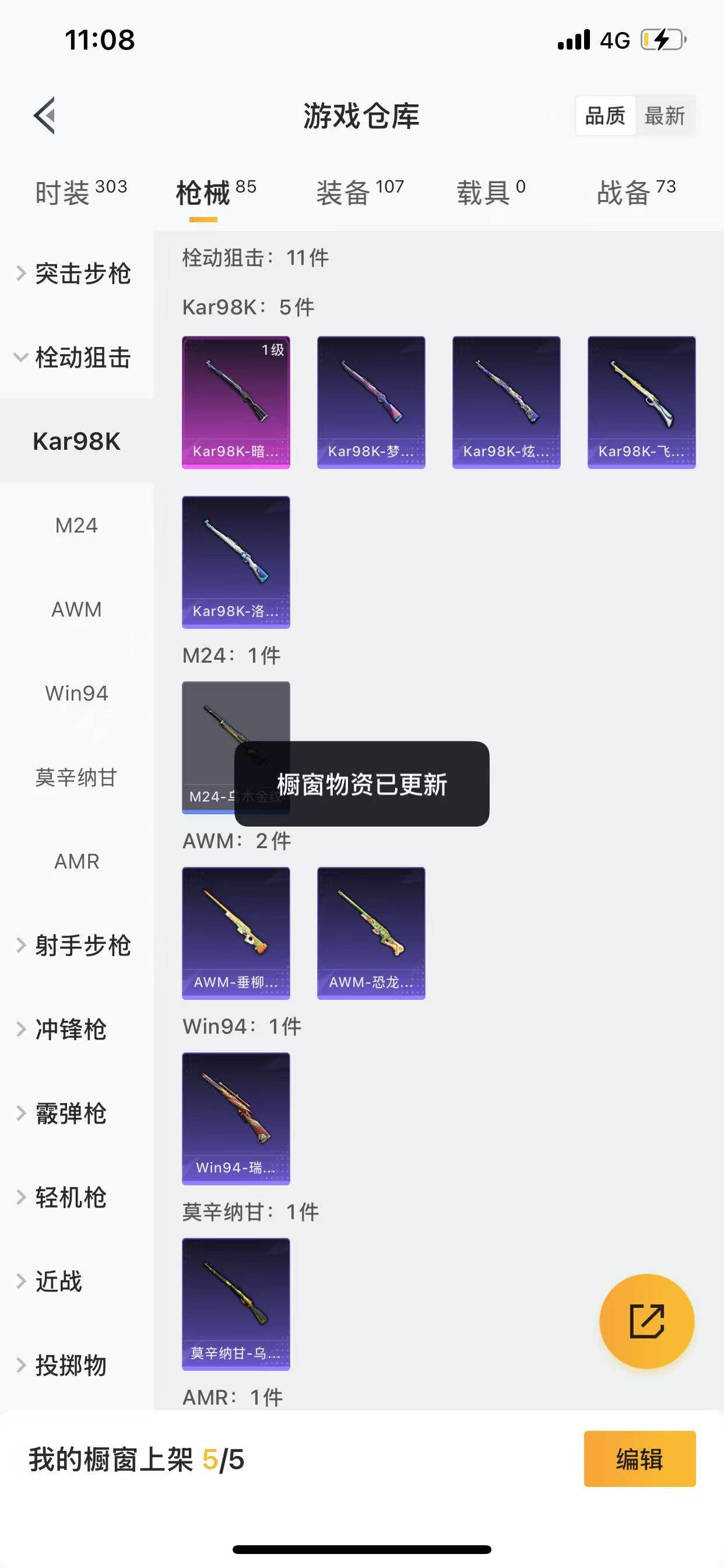
Task: Select the Win94-瑞 skin thumbnail
Action: pos(236,1119)
